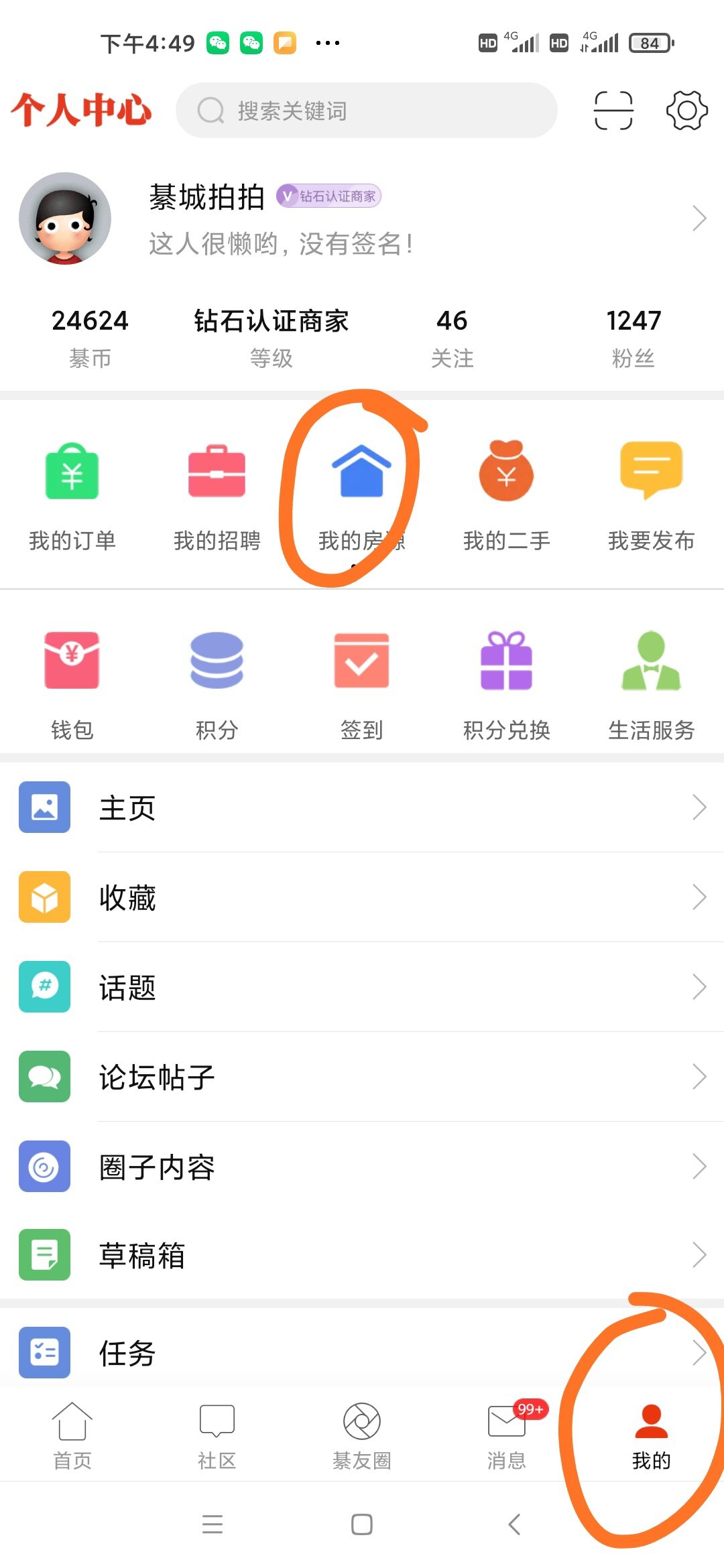Viewport: 724px width, 1568px height.
Task: Open the 草稿箱 row
Action: 362,1255
